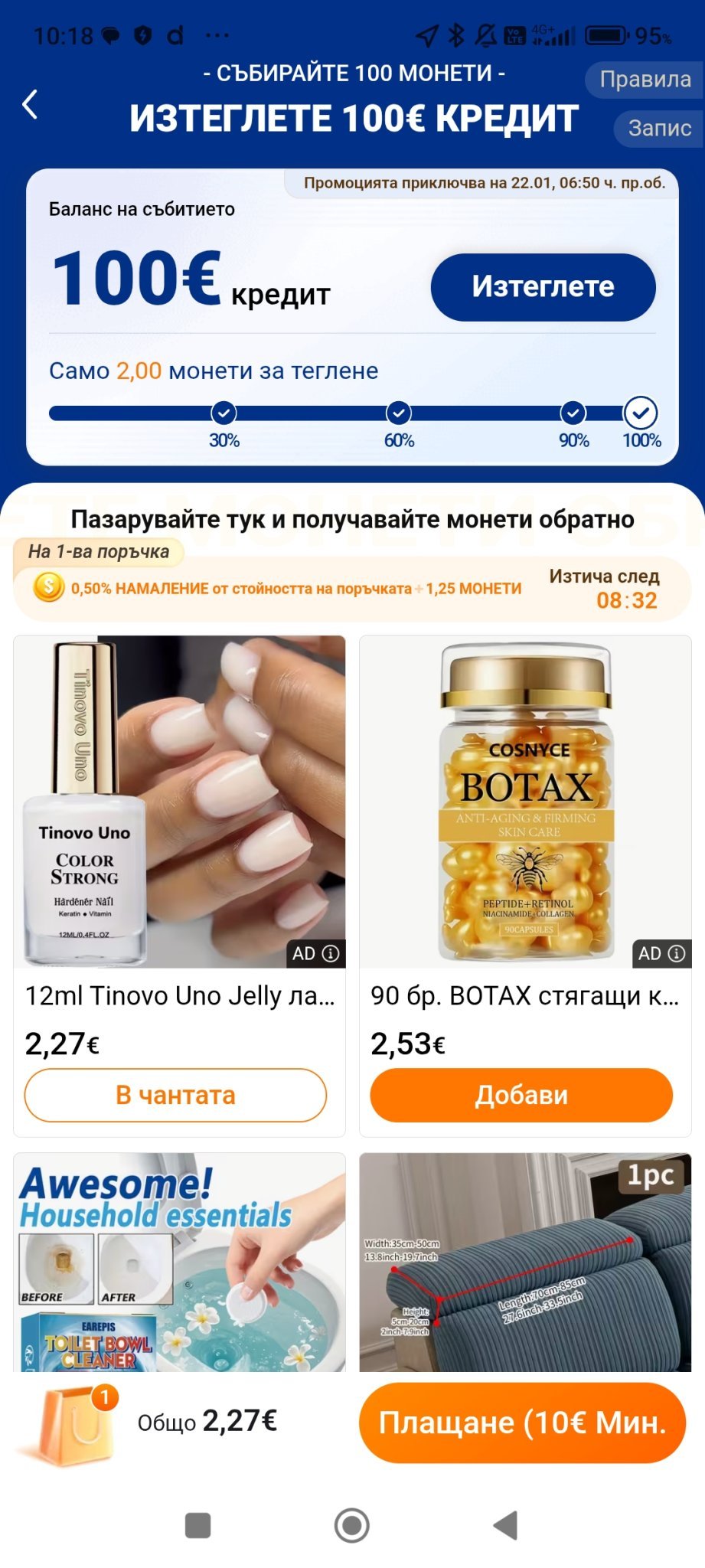This screenshot has width=705, height=1568.
Task: Open the Правила rules page
Action: pyautogui.click(x=645, y=80)
